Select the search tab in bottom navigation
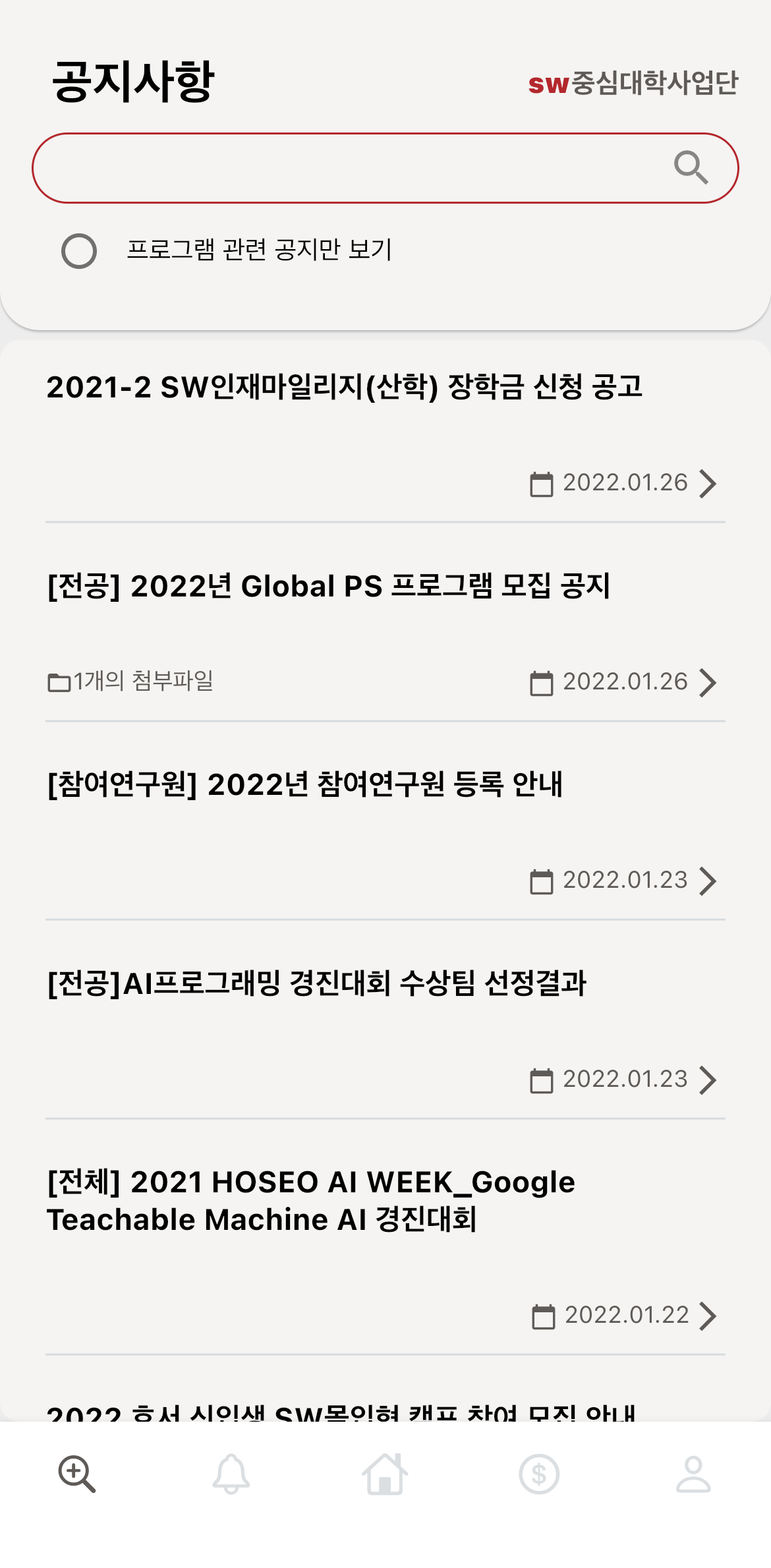This screenshot has width=771, height=1568. (x=78, y=1474)
